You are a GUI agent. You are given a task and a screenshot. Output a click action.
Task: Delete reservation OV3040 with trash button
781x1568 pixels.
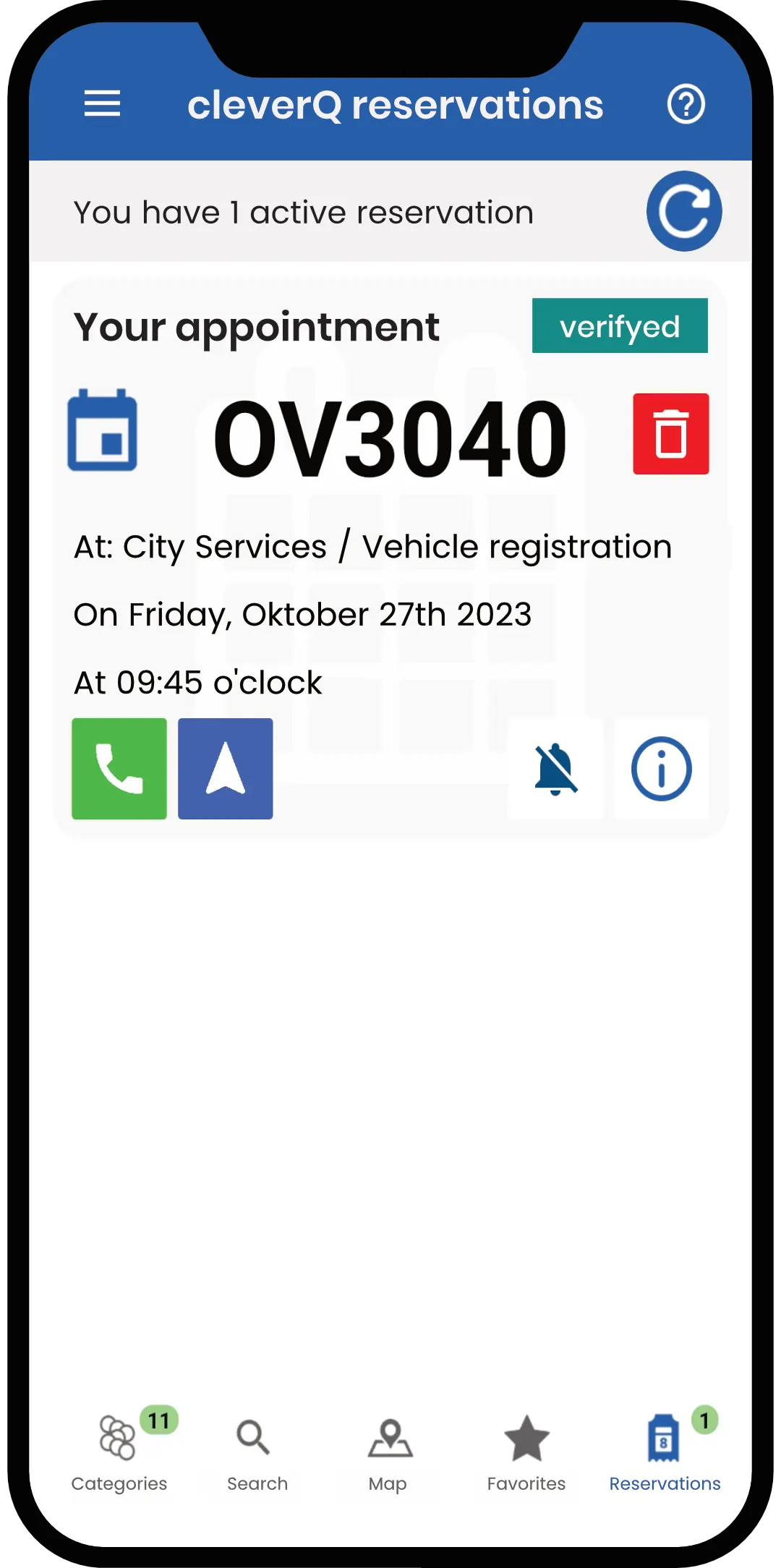(x=671, y=434)
